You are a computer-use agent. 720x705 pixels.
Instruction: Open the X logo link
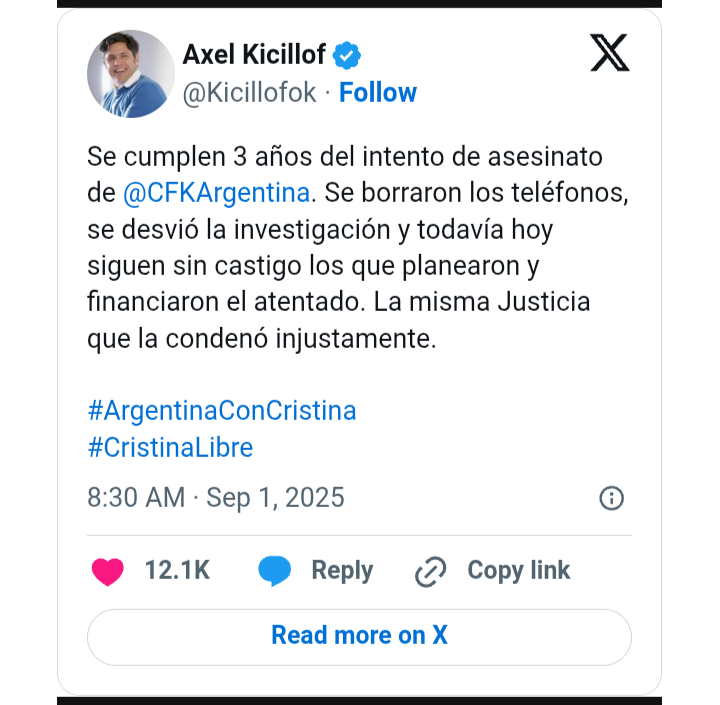[609, 53]
